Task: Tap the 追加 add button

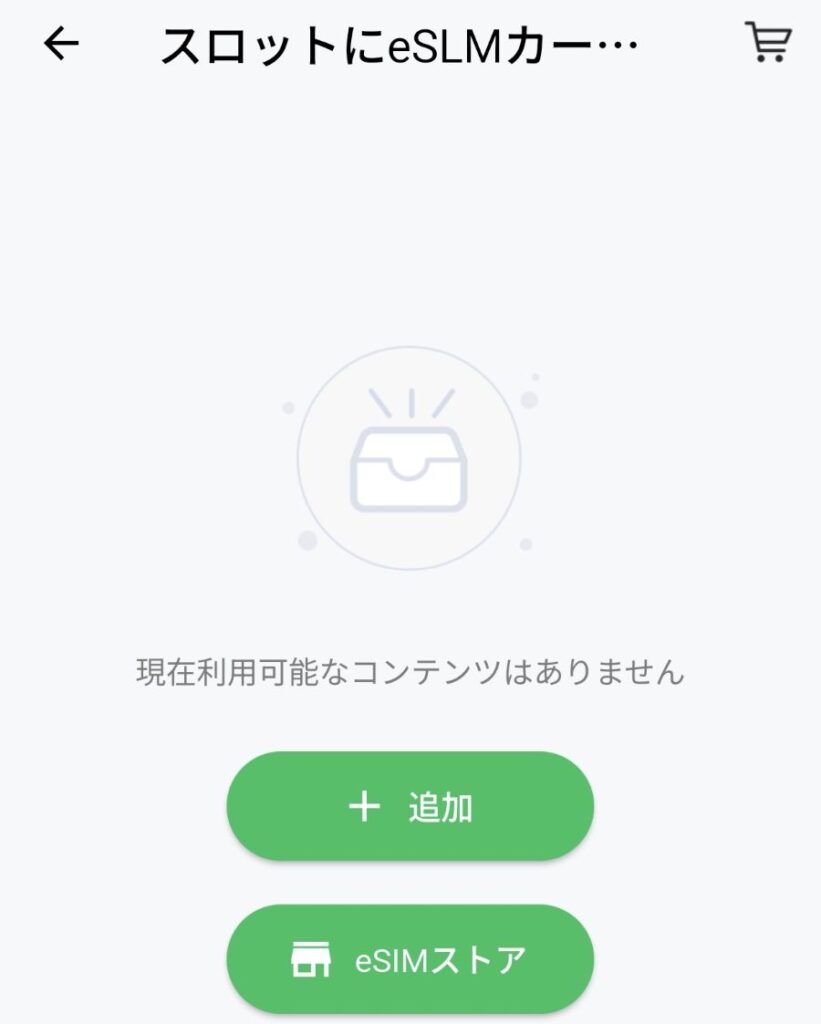Action: tap(410, 806)
